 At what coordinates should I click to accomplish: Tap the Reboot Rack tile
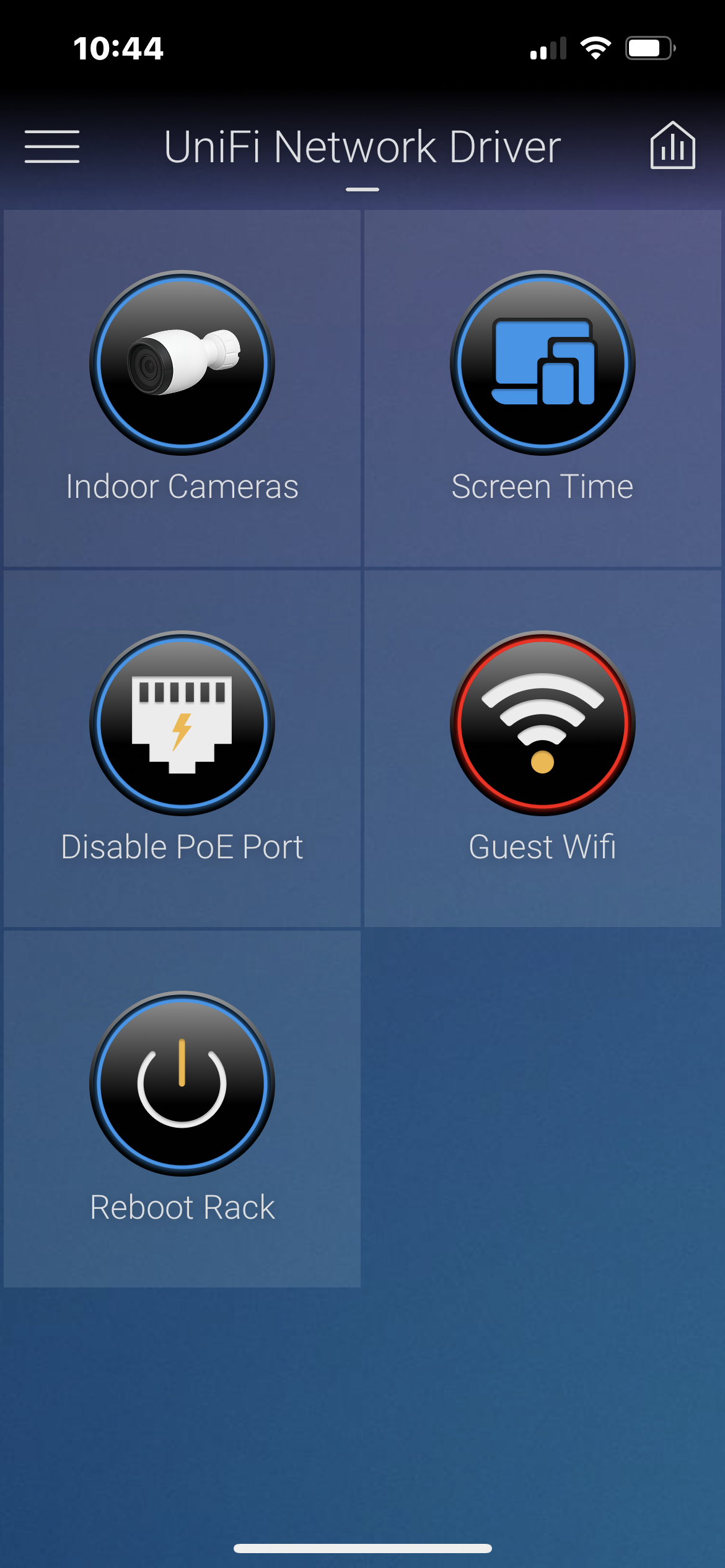point(182,1109)
